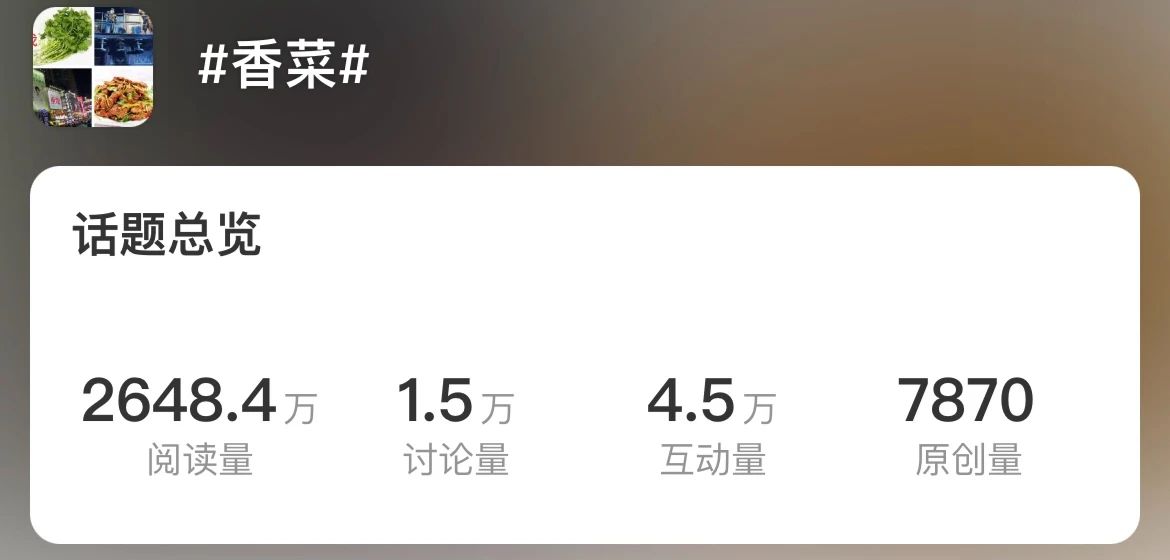The width and height of the screenshot is (1170, 560).
Task: Open the #香菜# topic cover image
Action: [93, 67]
